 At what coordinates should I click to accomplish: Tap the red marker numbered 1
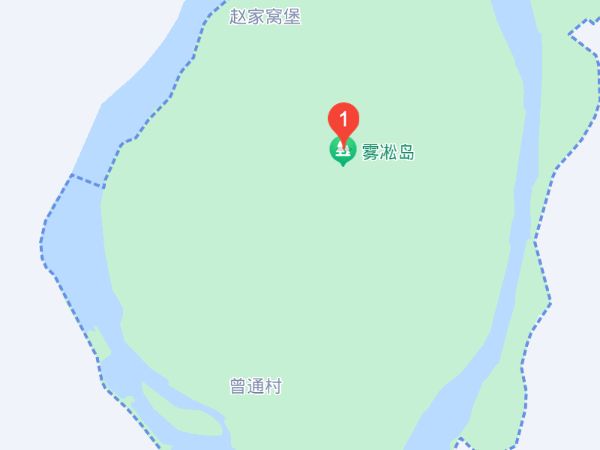[343, 120]
